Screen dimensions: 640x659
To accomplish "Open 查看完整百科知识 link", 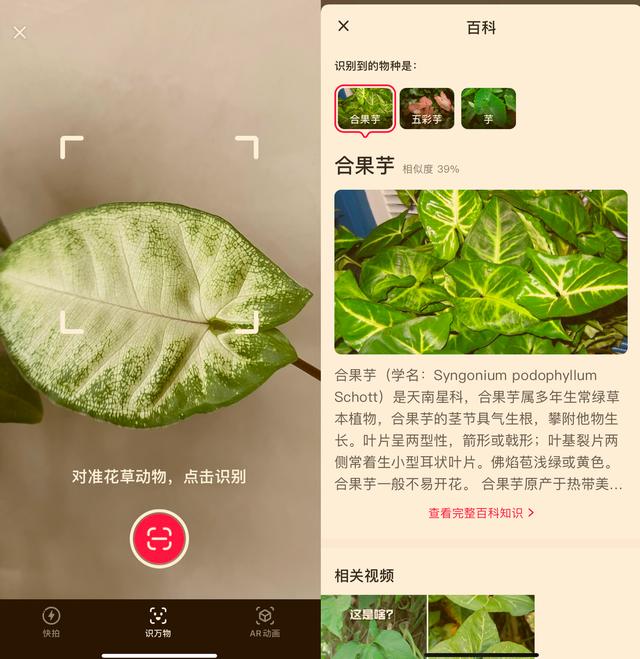I will click(x=481, y=513).
